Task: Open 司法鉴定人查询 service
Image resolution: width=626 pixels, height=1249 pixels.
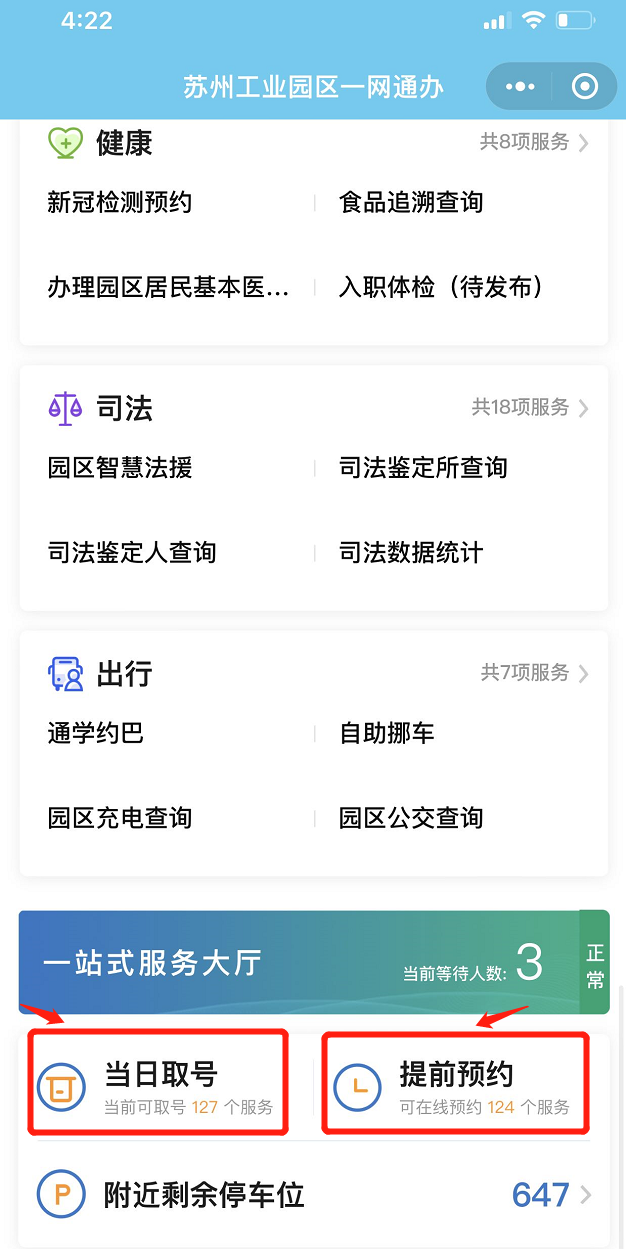Action: [x=132, y=553]
